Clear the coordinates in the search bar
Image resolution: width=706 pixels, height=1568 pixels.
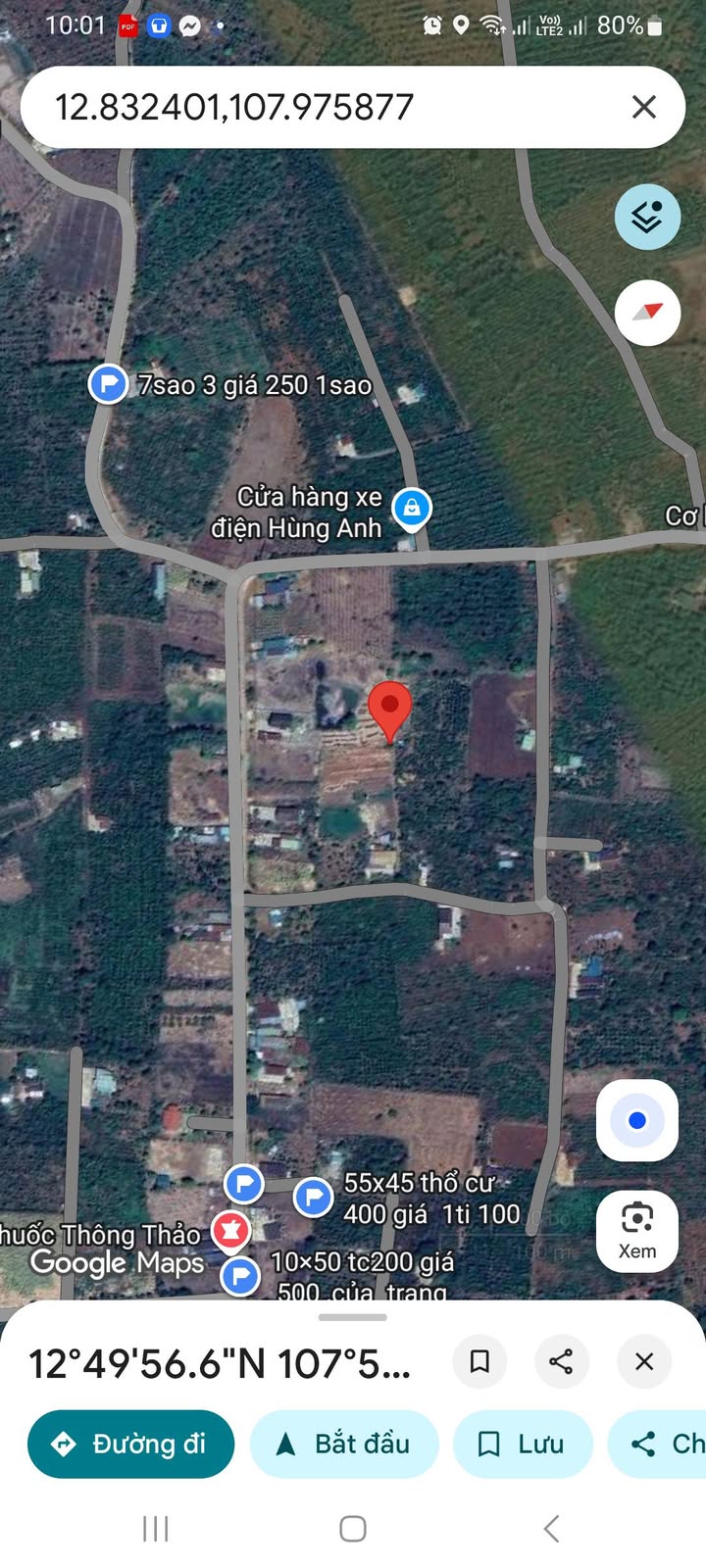tap(643, 107)
